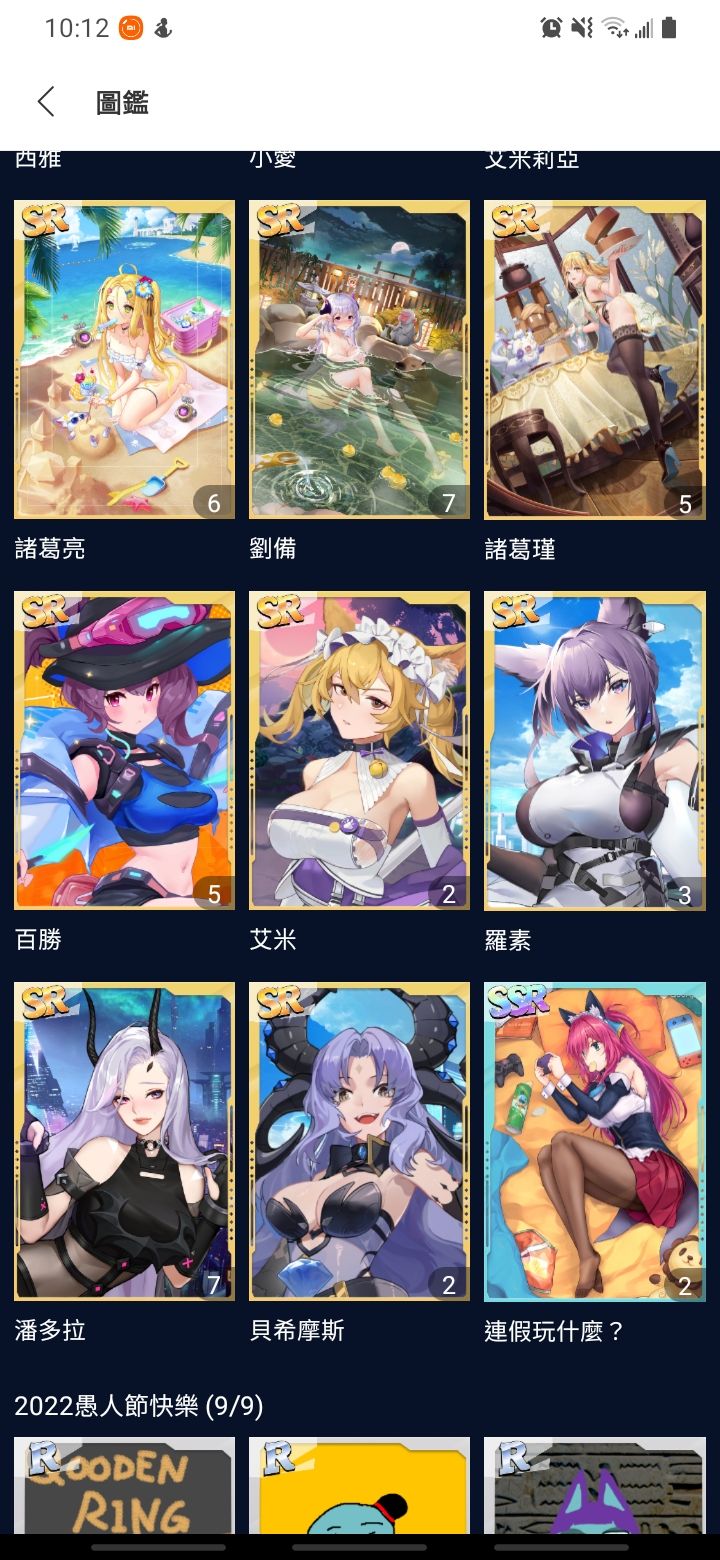720x1560 pixels.
Task: Go back from the 圖鑑 page
Action: [x=46, y=102]
